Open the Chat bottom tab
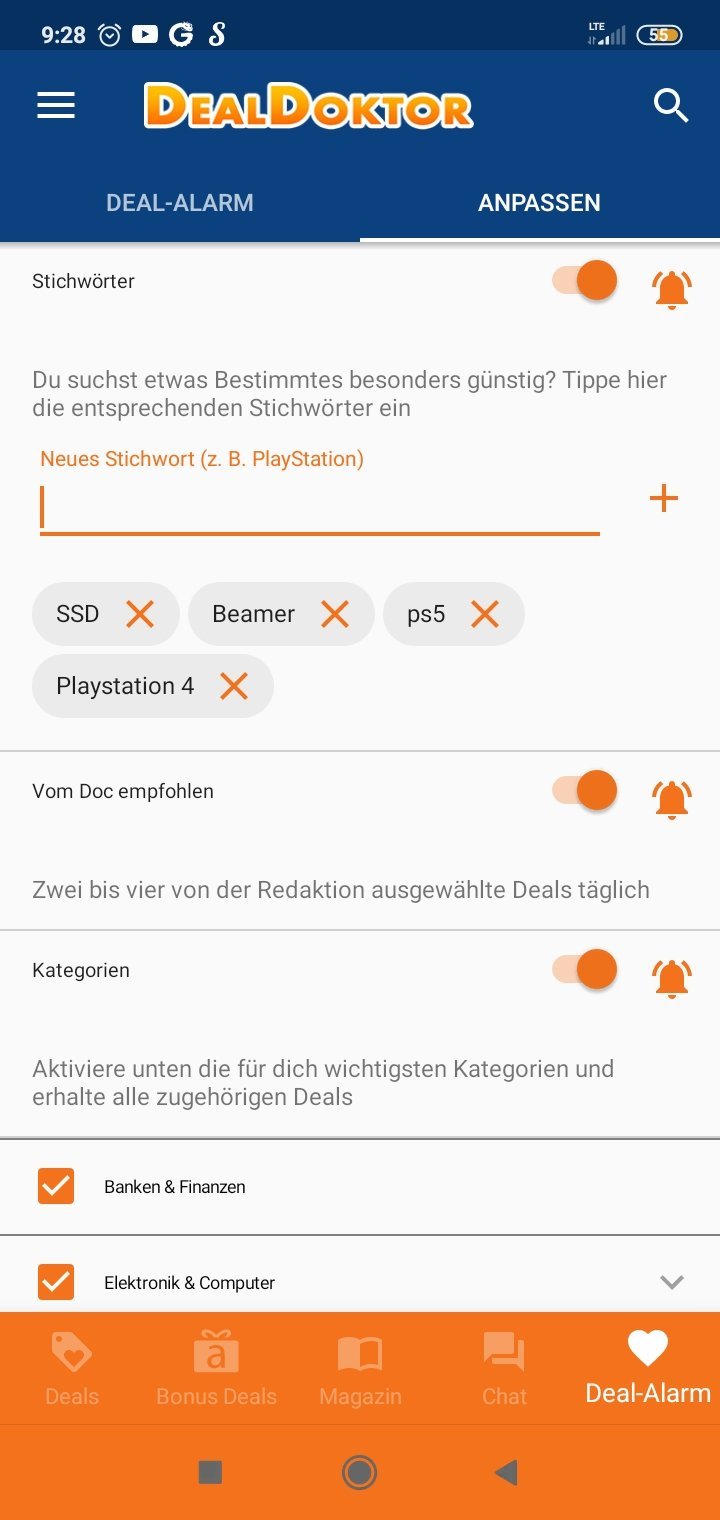This screenshot has width=720, height=1520. coord(504,1368)
